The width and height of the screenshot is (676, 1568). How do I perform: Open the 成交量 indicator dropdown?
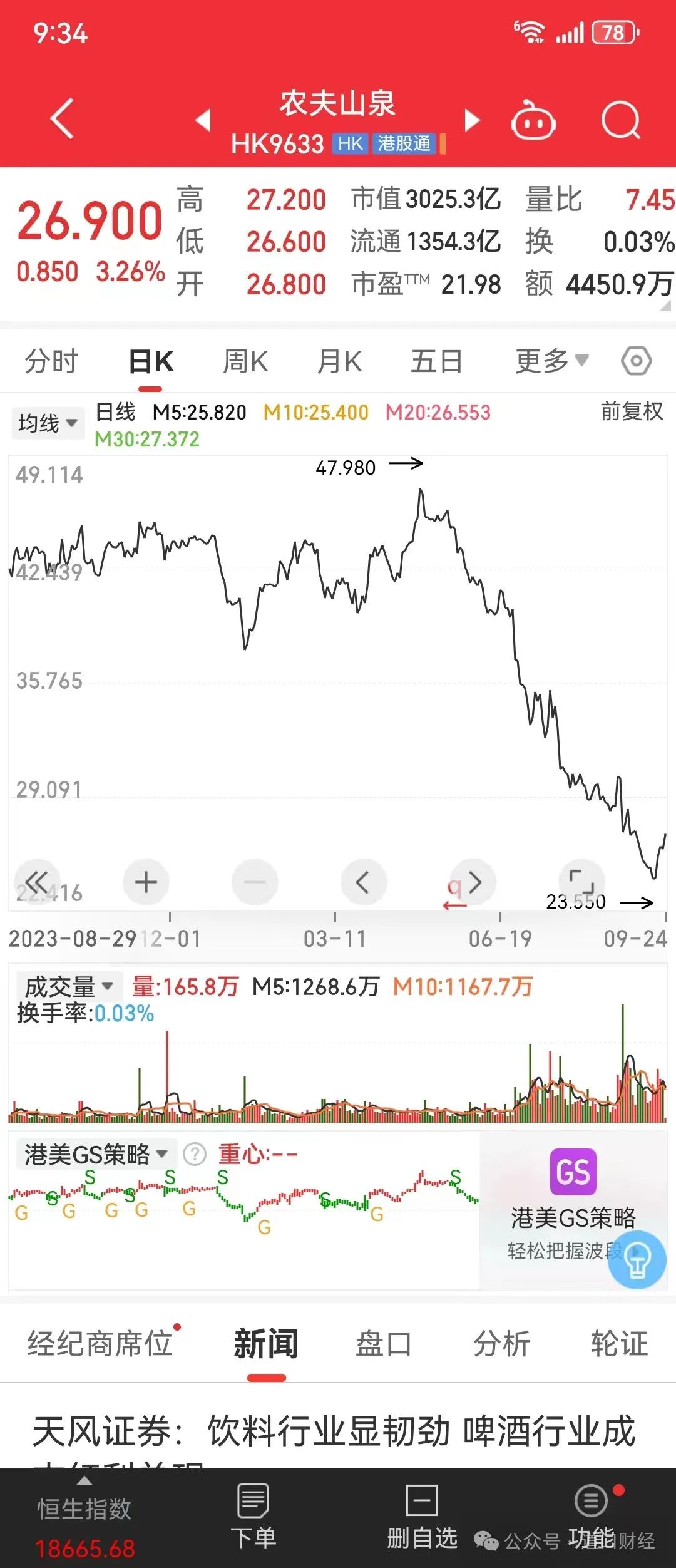coord(68,986)
